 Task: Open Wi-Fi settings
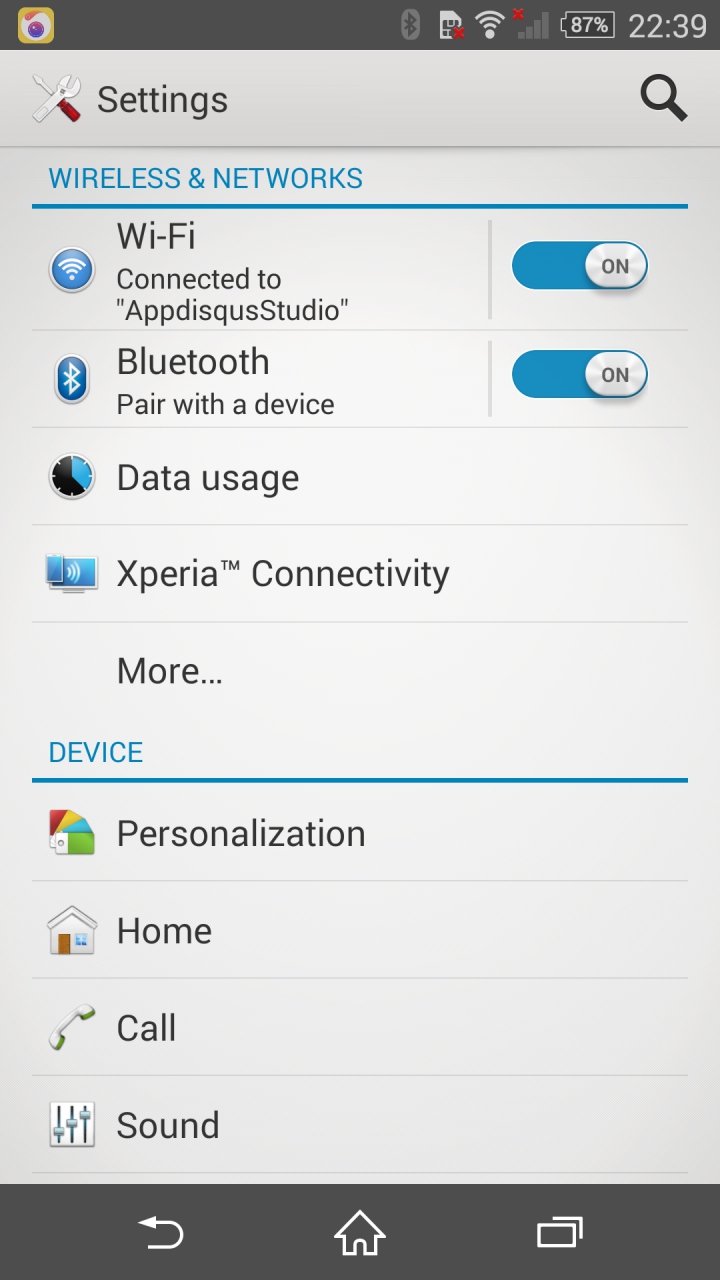click(x=260, y=270)
